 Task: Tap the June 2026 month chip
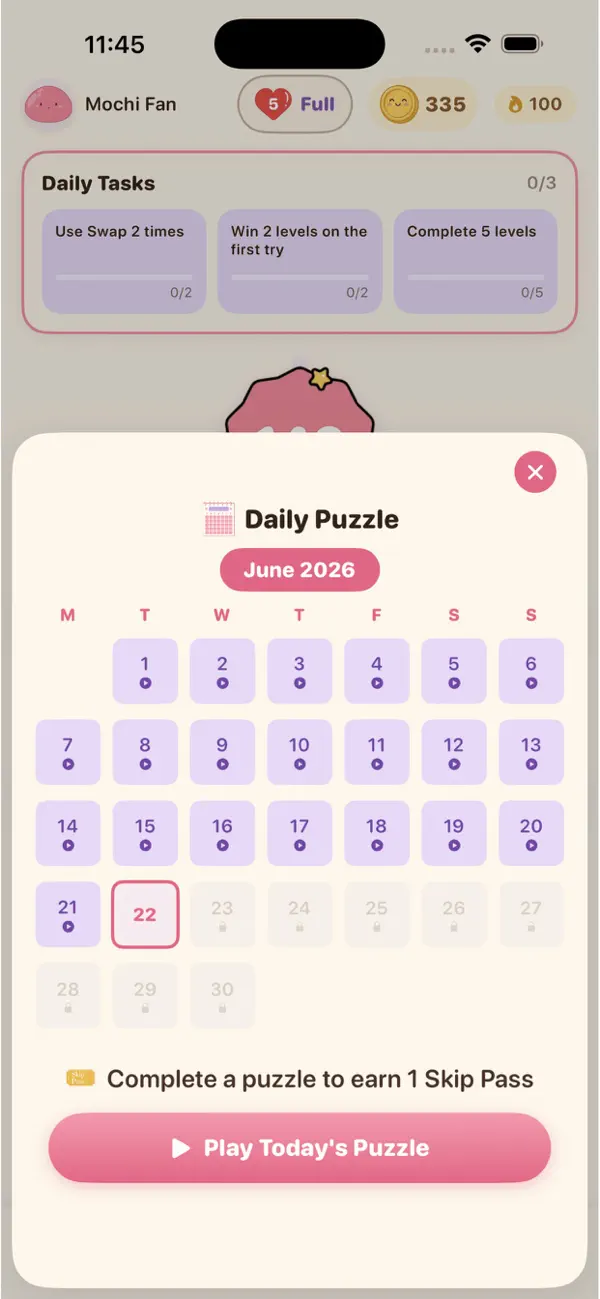[300, 570]
